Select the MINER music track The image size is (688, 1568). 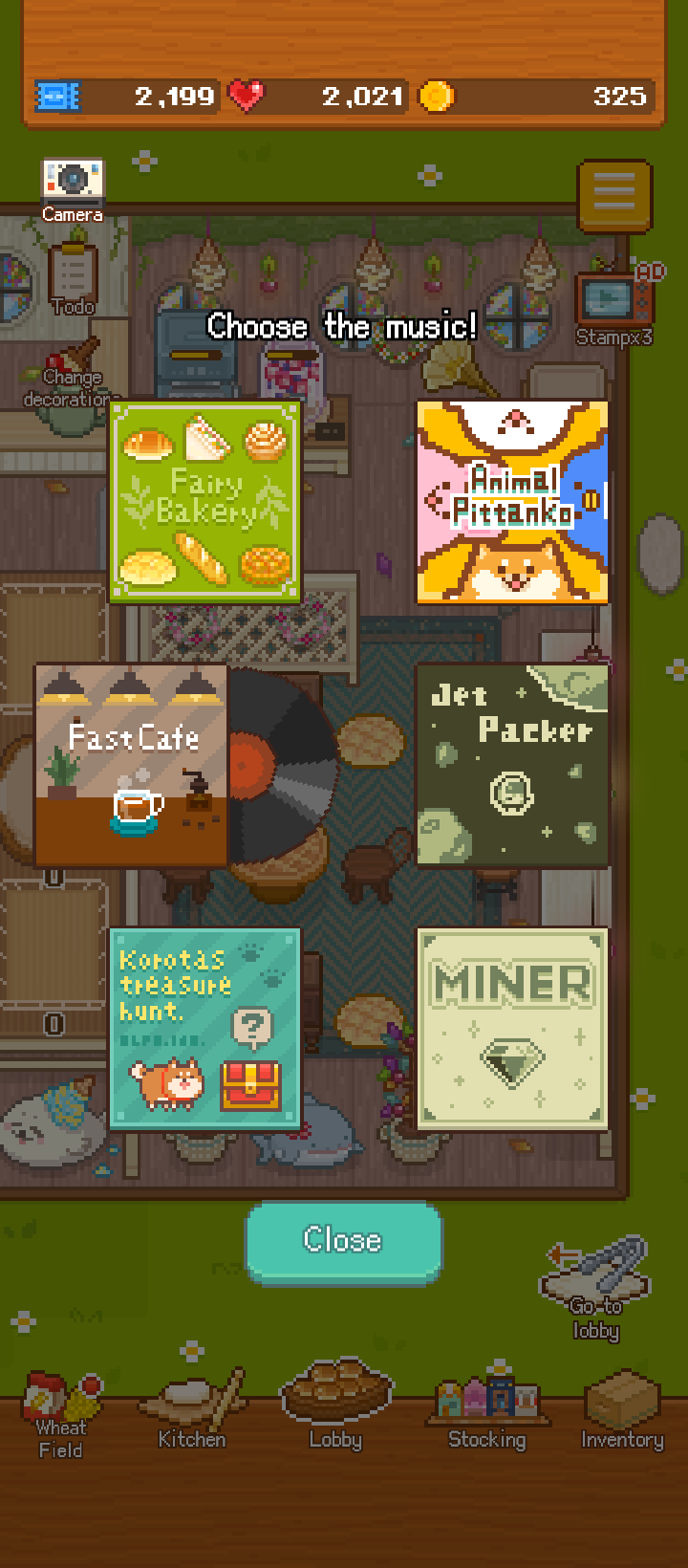[x=512, y=1028]
